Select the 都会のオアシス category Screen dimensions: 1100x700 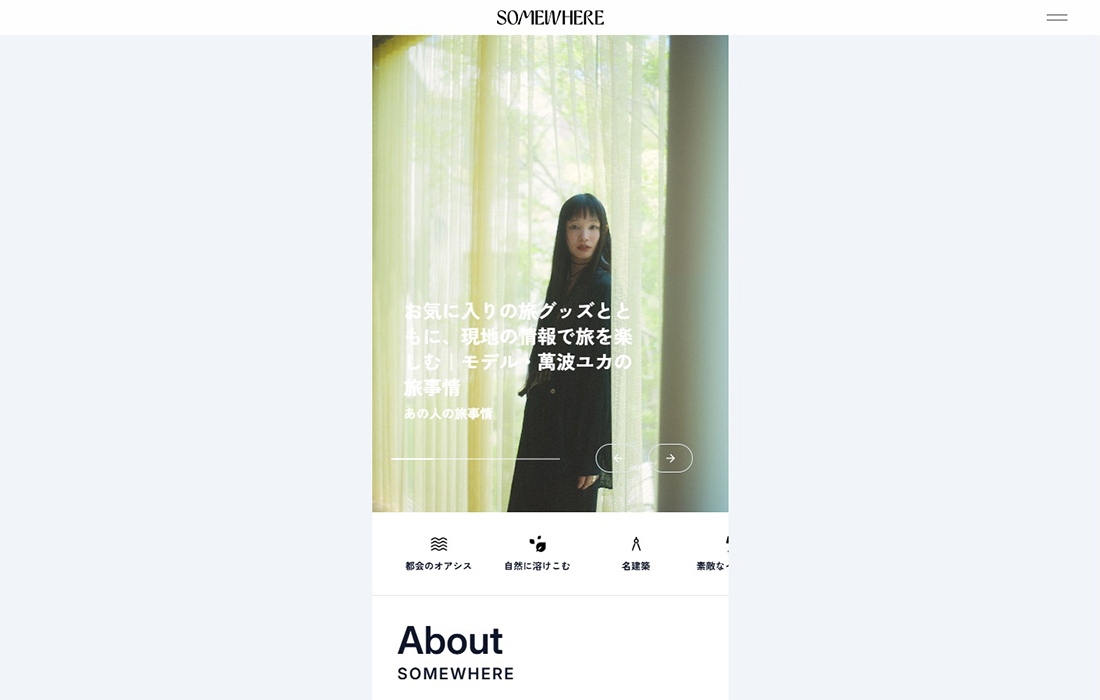pos(438,553)
